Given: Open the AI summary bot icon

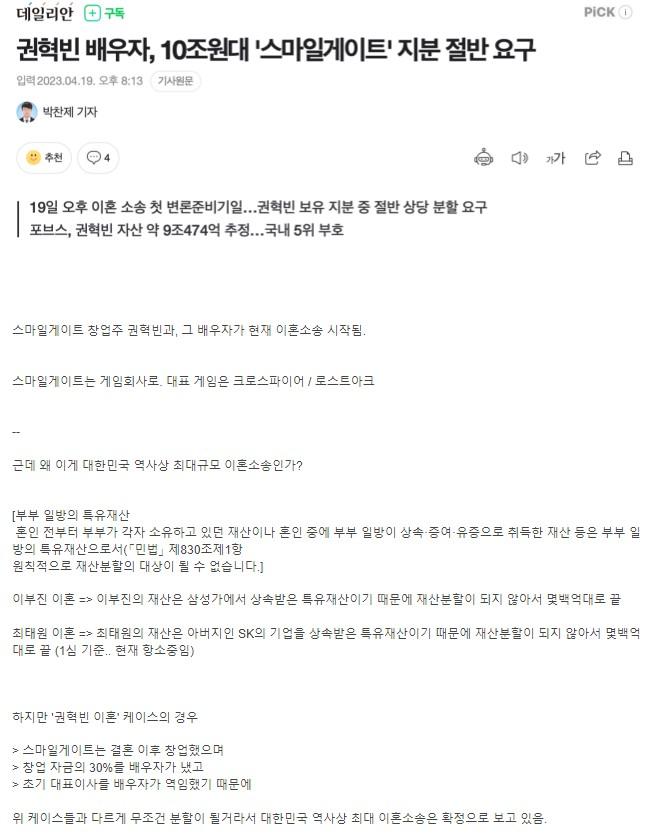Looking at the screenshot, I should click(484, 158).
